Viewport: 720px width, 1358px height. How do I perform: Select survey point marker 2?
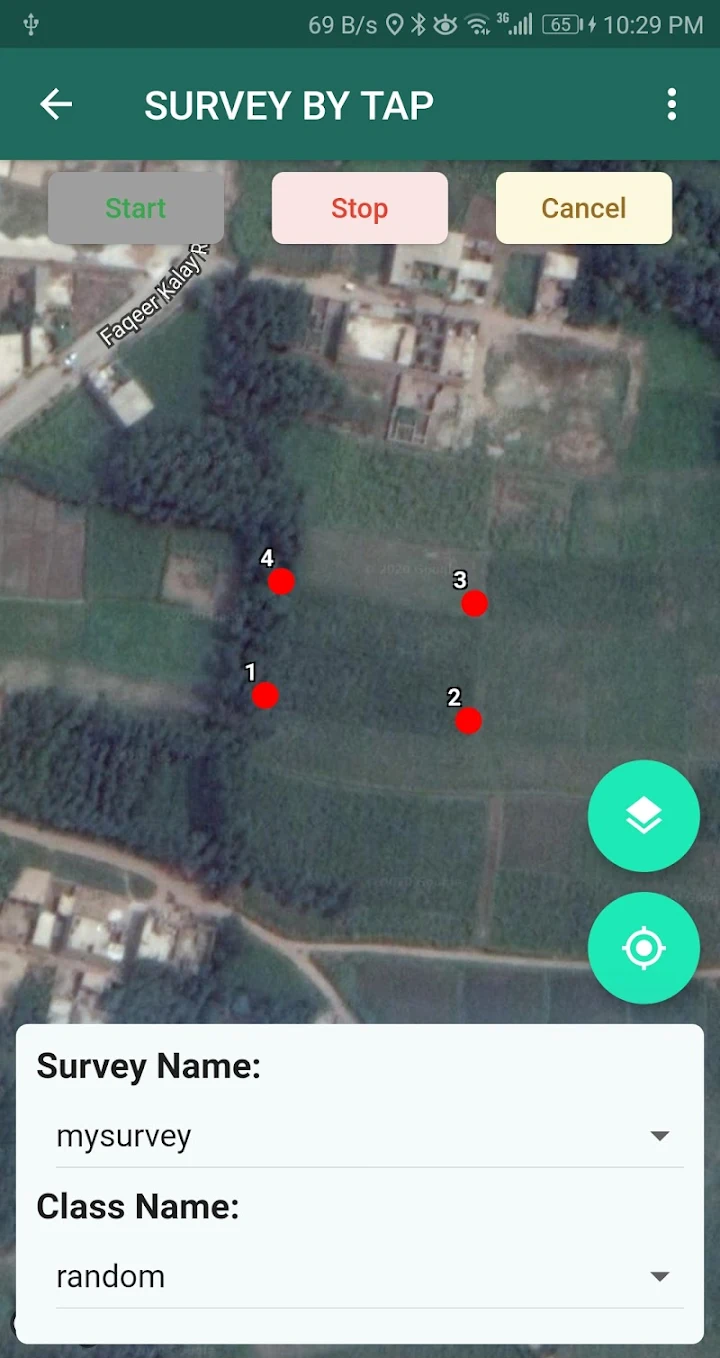(x=468, y=720)
